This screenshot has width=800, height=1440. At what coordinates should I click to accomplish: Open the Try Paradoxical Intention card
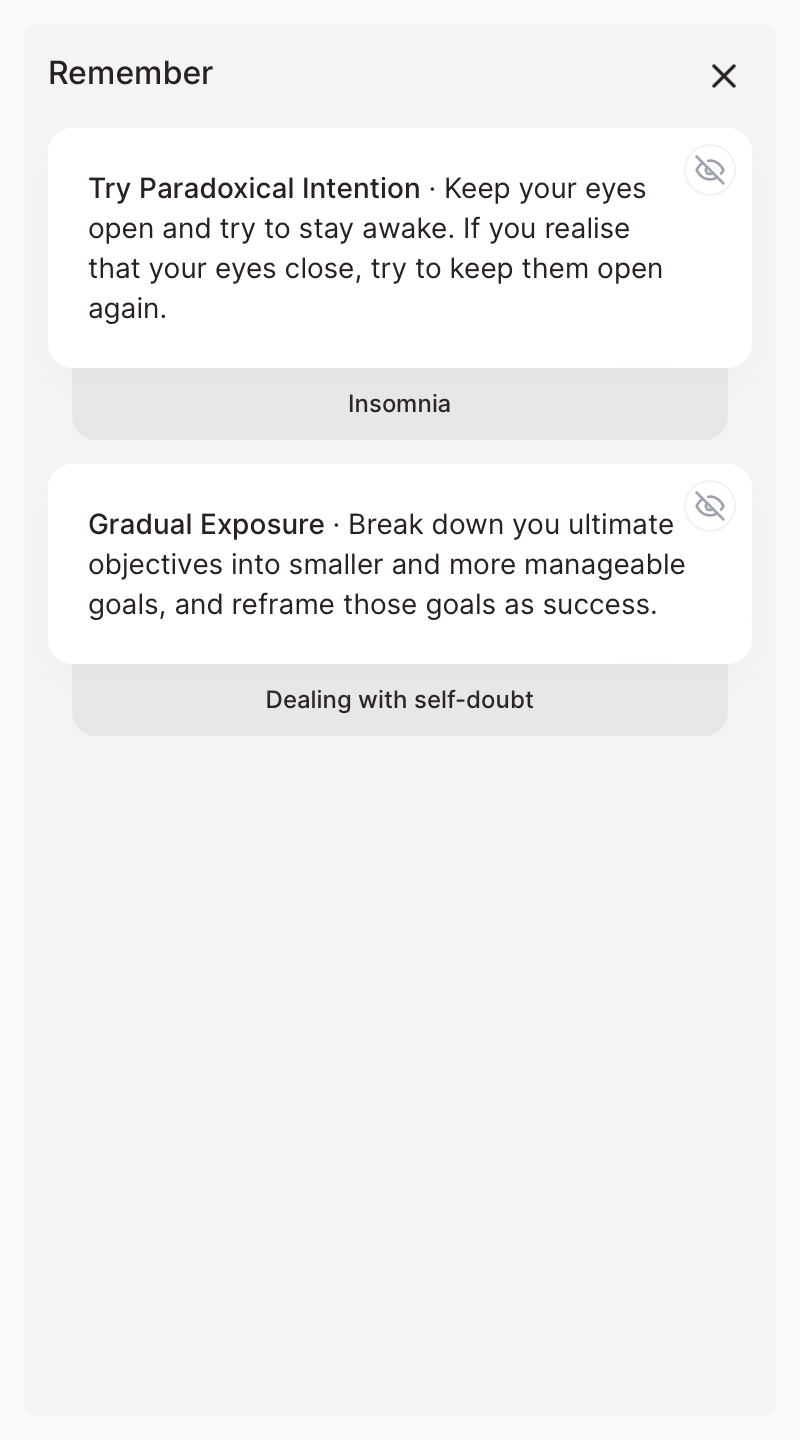400,248
